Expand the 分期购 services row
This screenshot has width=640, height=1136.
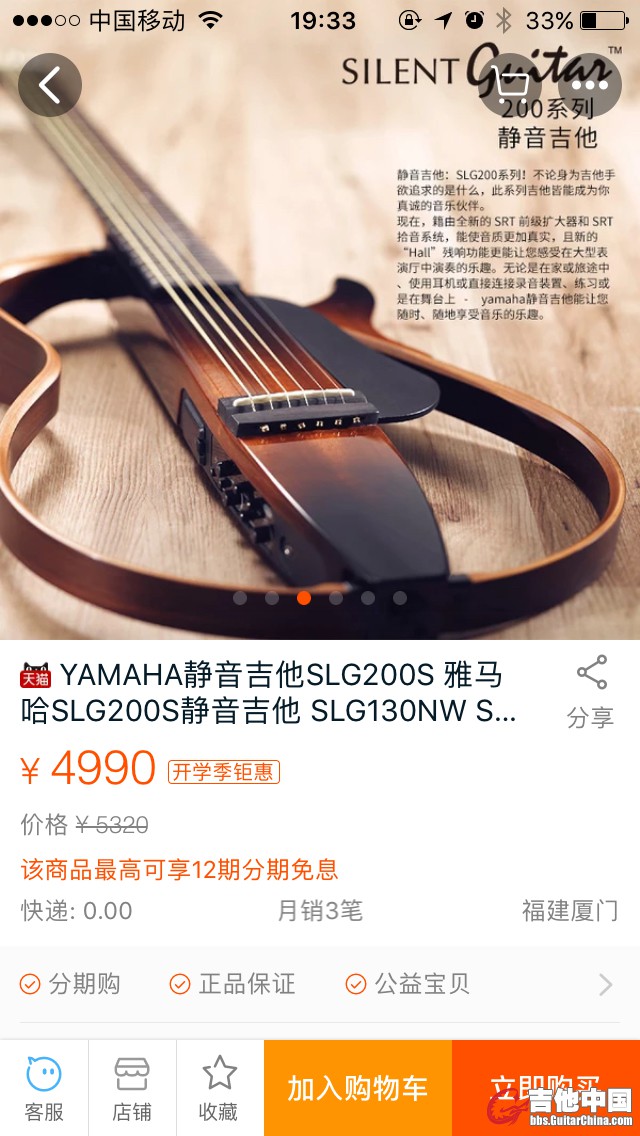pyautogui.click(x=605, y=985)
